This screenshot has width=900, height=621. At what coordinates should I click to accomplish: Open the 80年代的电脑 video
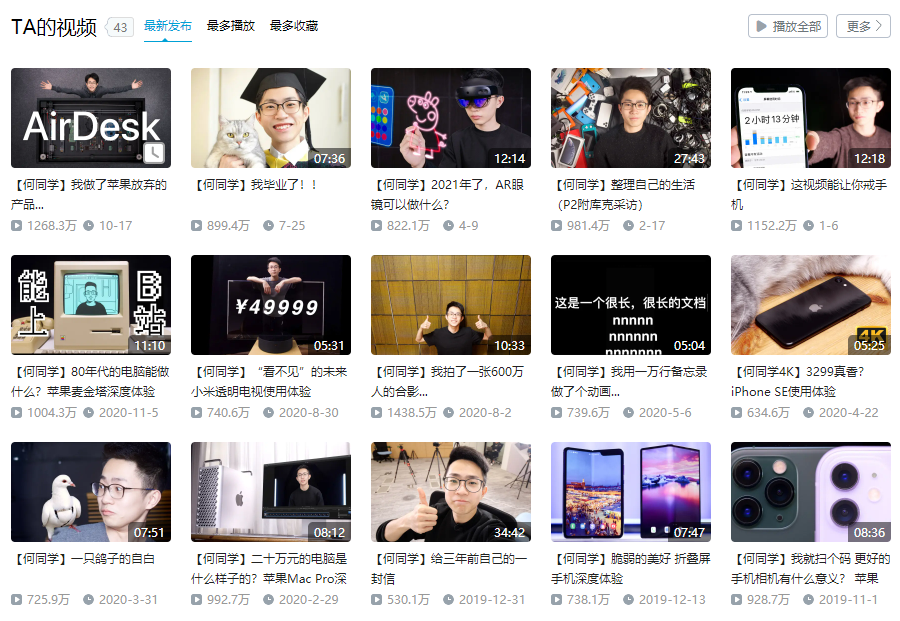(90, 304)
